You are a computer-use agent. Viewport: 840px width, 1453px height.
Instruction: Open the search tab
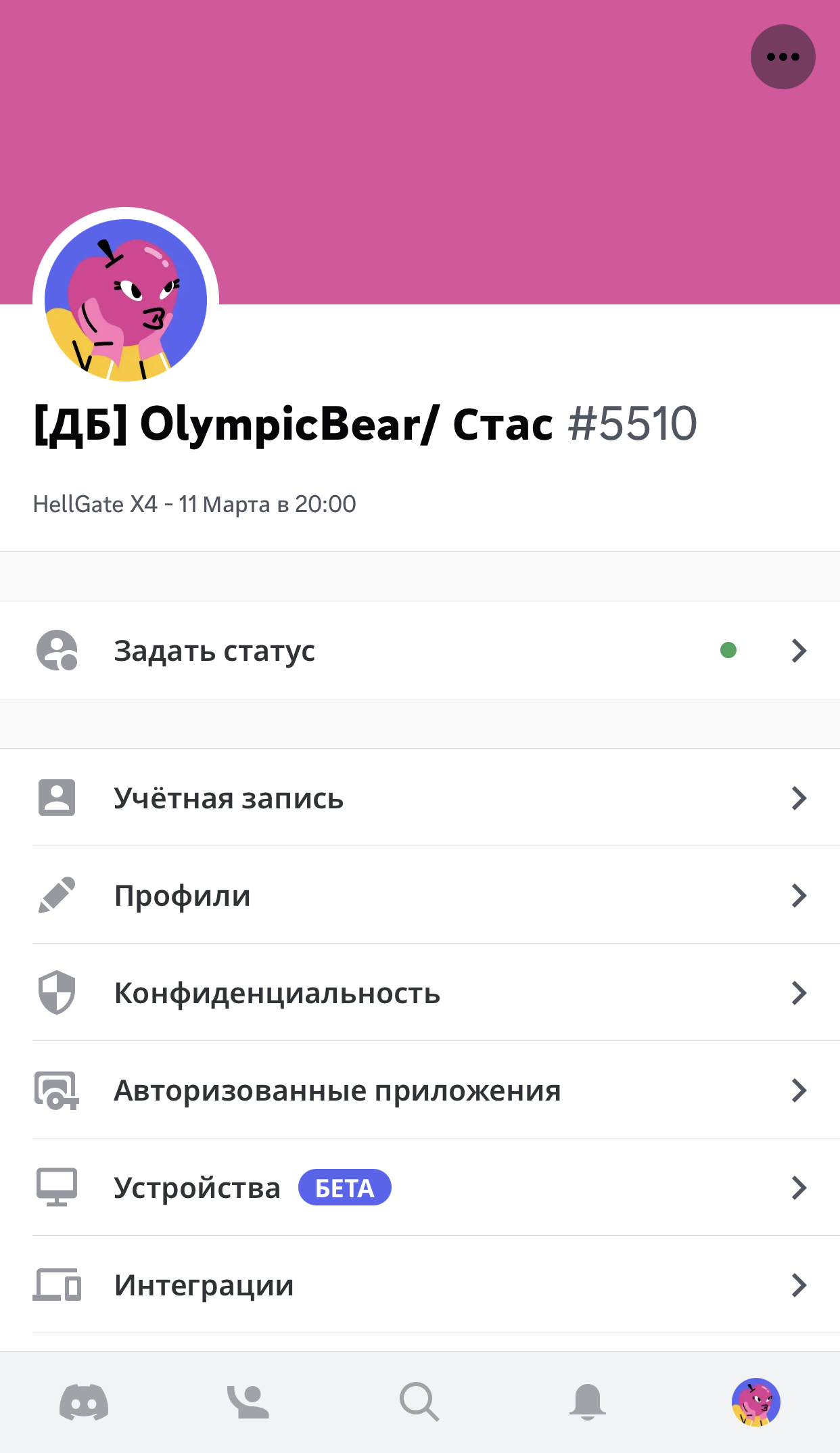419,1402
